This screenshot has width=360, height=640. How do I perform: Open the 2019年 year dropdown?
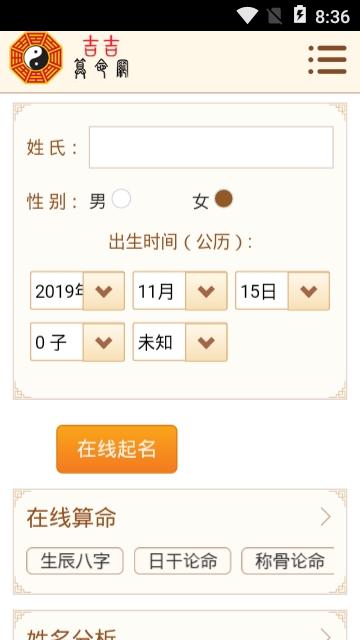tap(78, 291)
